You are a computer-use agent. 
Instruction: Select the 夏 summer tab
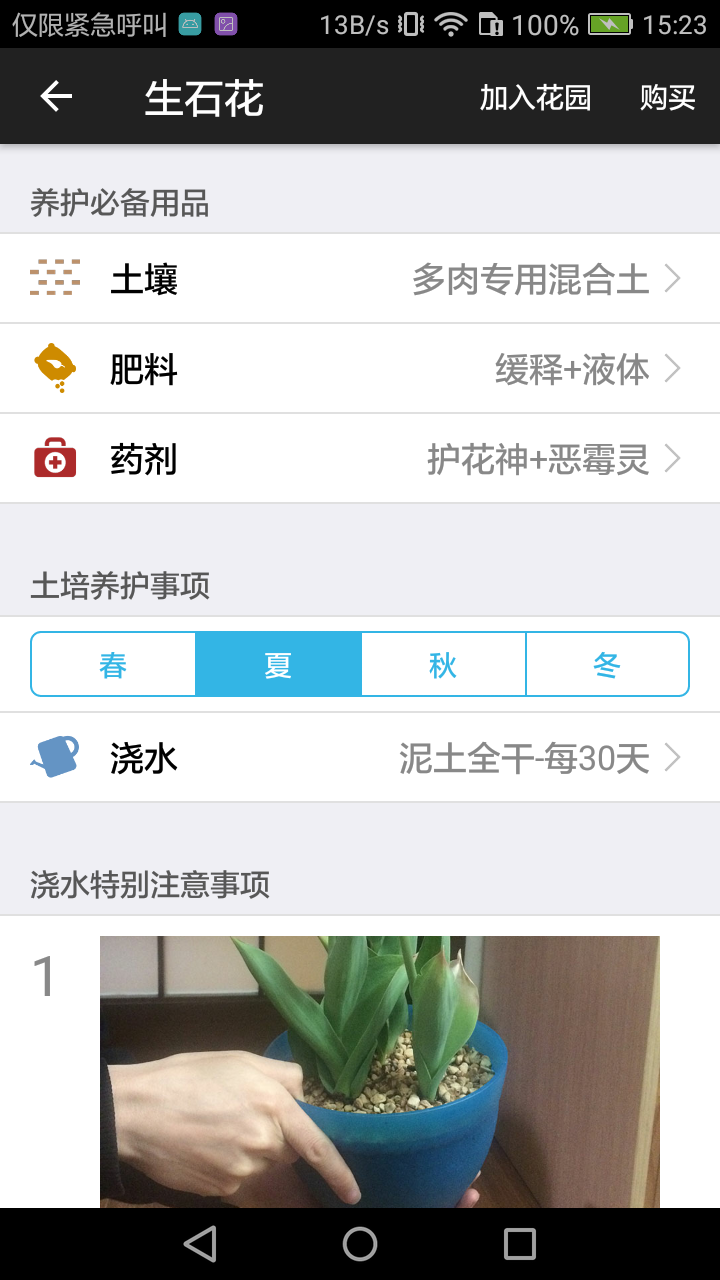click(x=278, y=665)
